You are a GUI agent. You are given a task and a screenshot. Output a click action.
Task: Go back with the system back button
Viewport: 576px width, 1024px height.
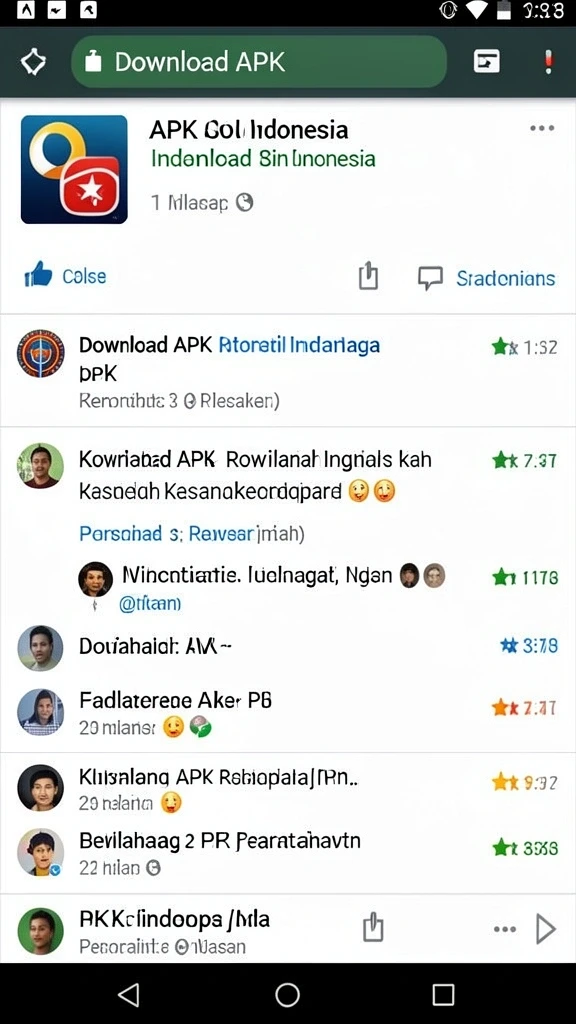(129, 995)
